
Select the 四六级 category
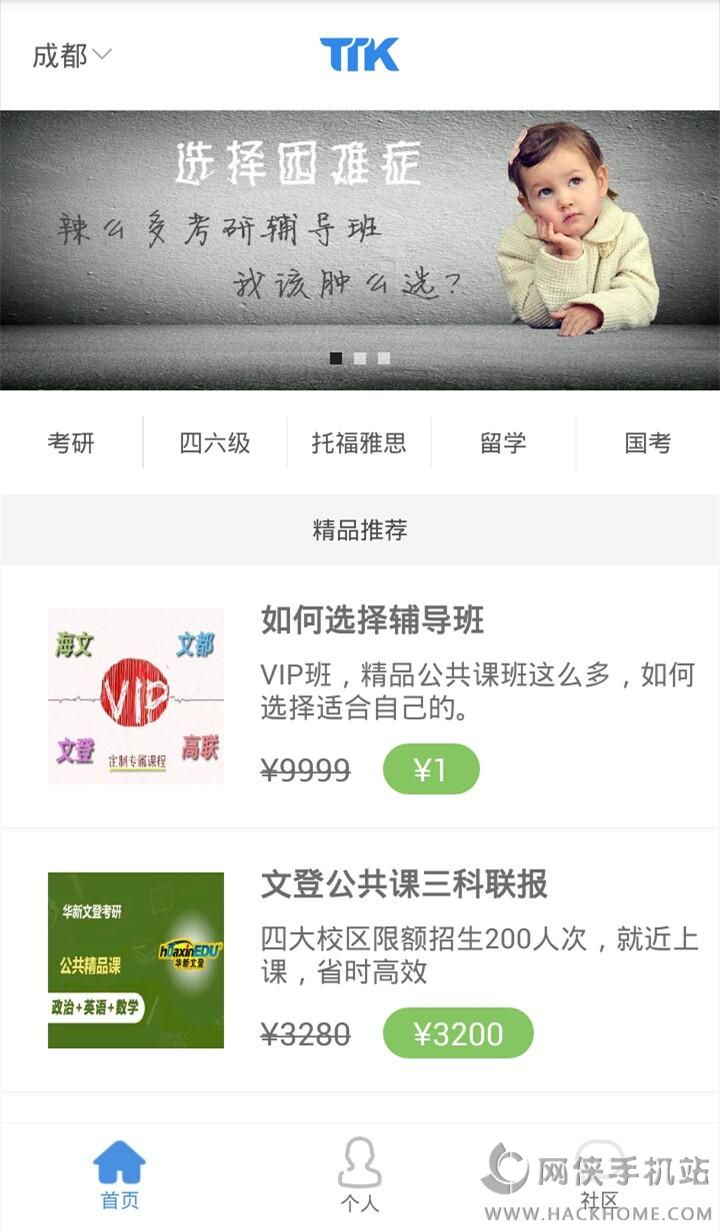pos(215,443)
